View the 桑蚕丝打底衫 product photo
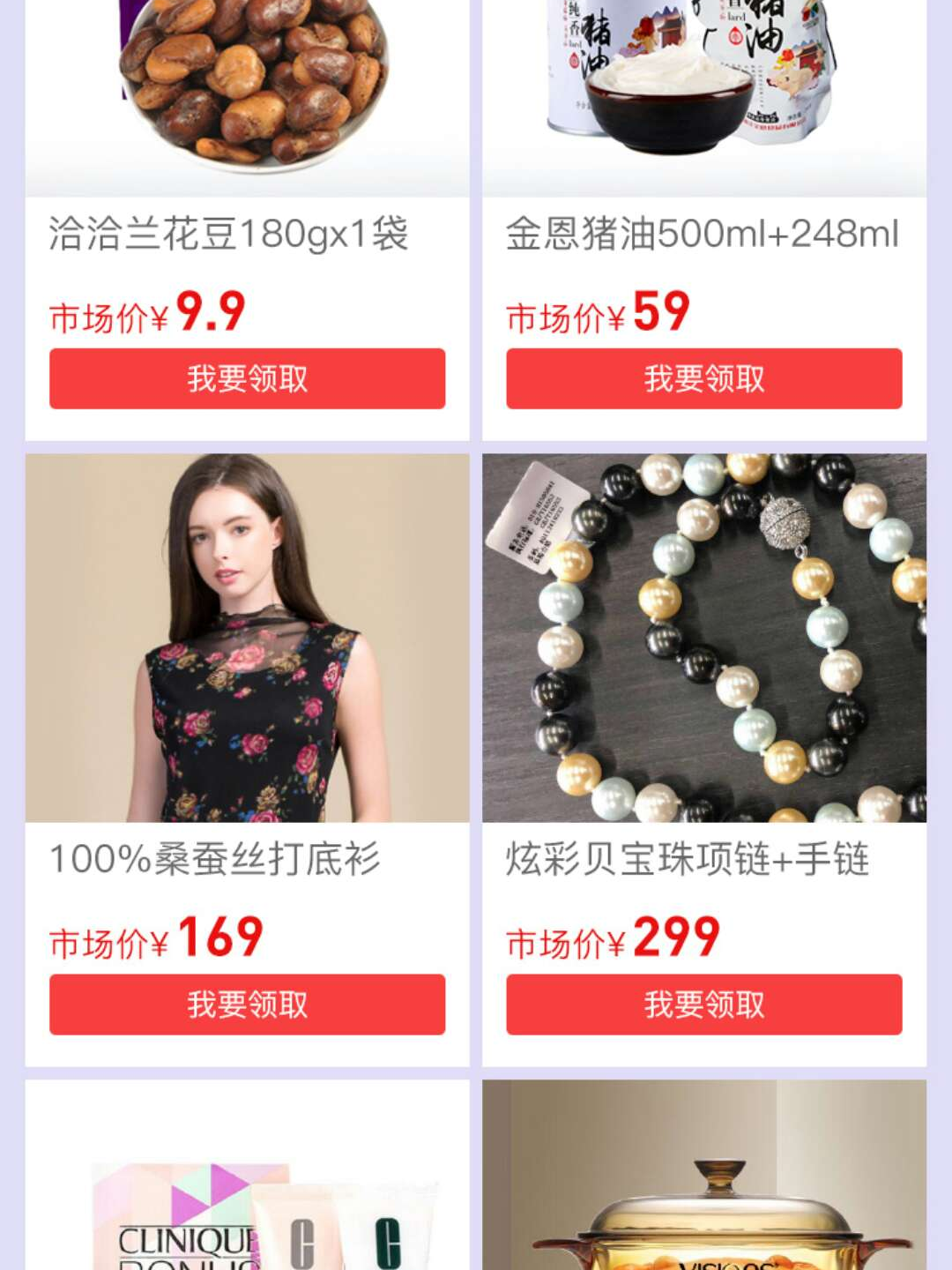 (247, 638)
